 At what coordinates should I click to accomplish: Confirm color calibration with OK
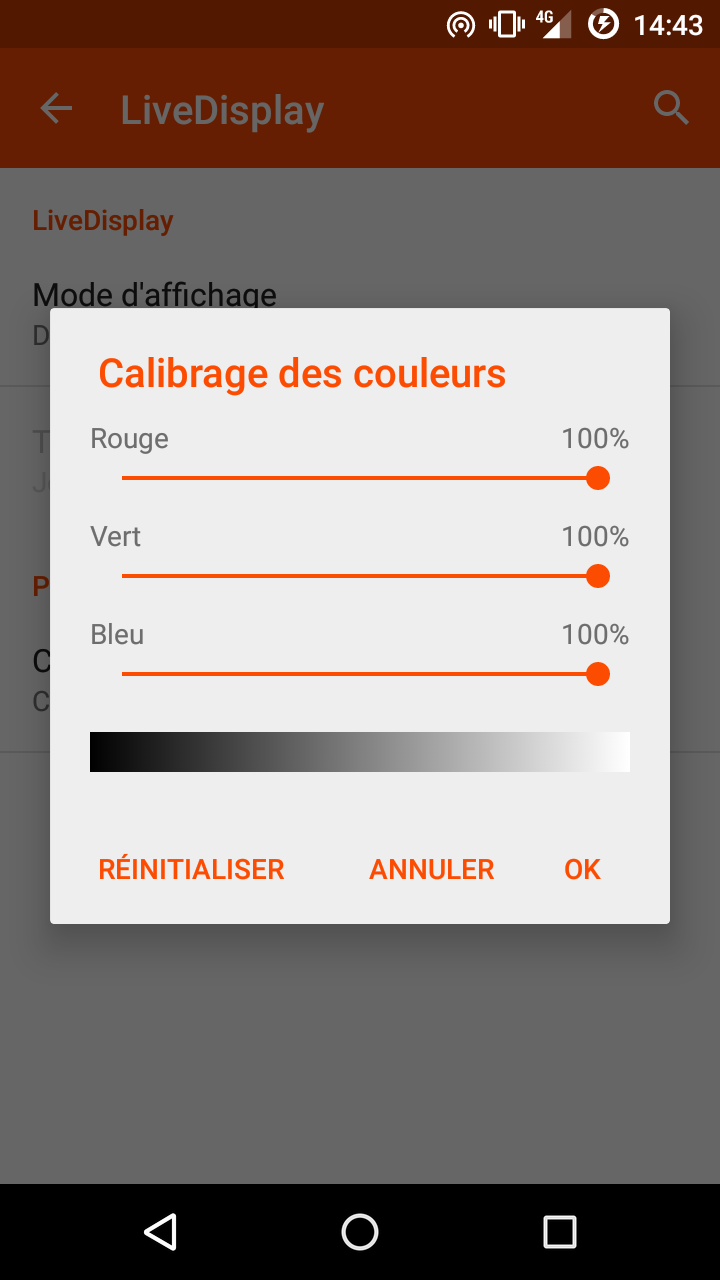tap(582, 869)
